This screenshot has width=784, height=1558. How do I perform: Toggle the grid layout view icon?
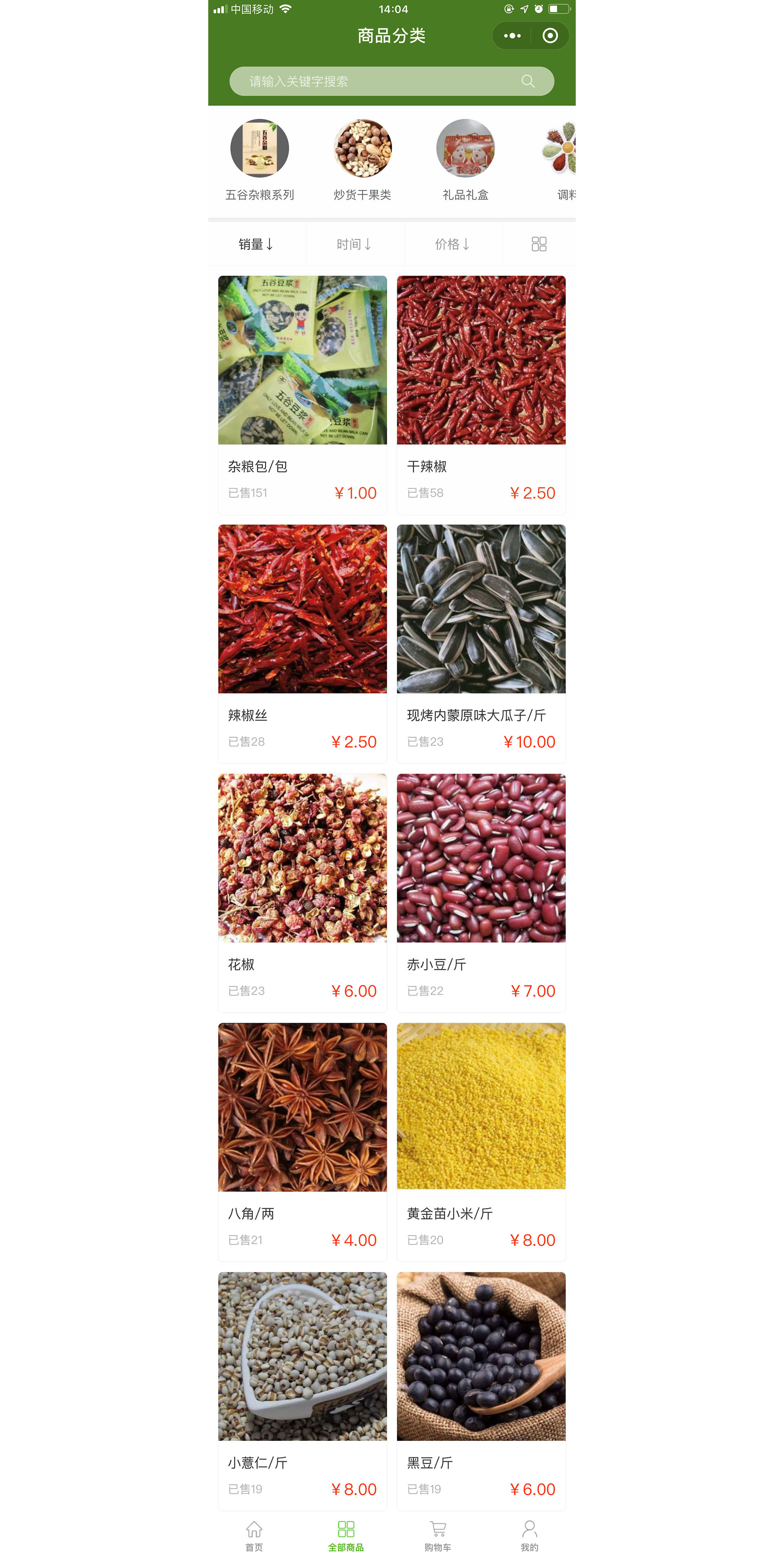click(539, 244)
